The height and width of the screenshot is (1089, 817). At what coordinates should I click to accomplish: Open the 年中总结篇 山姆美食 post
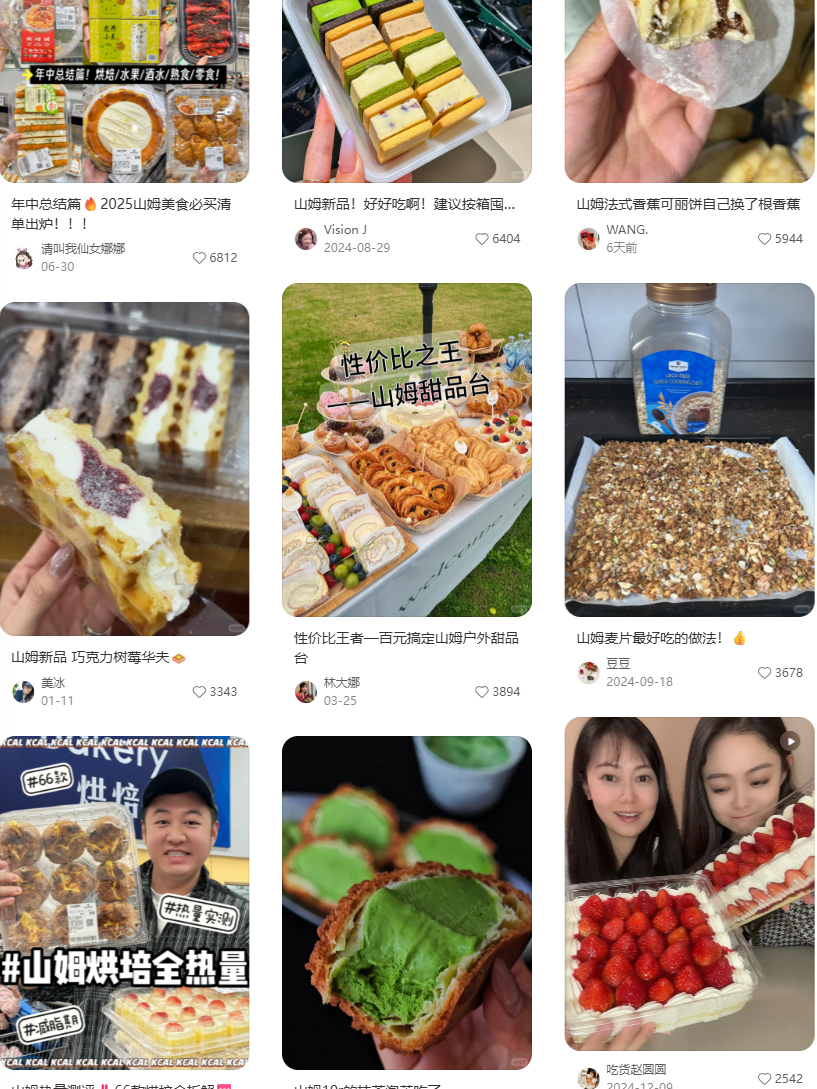(124, 90)
